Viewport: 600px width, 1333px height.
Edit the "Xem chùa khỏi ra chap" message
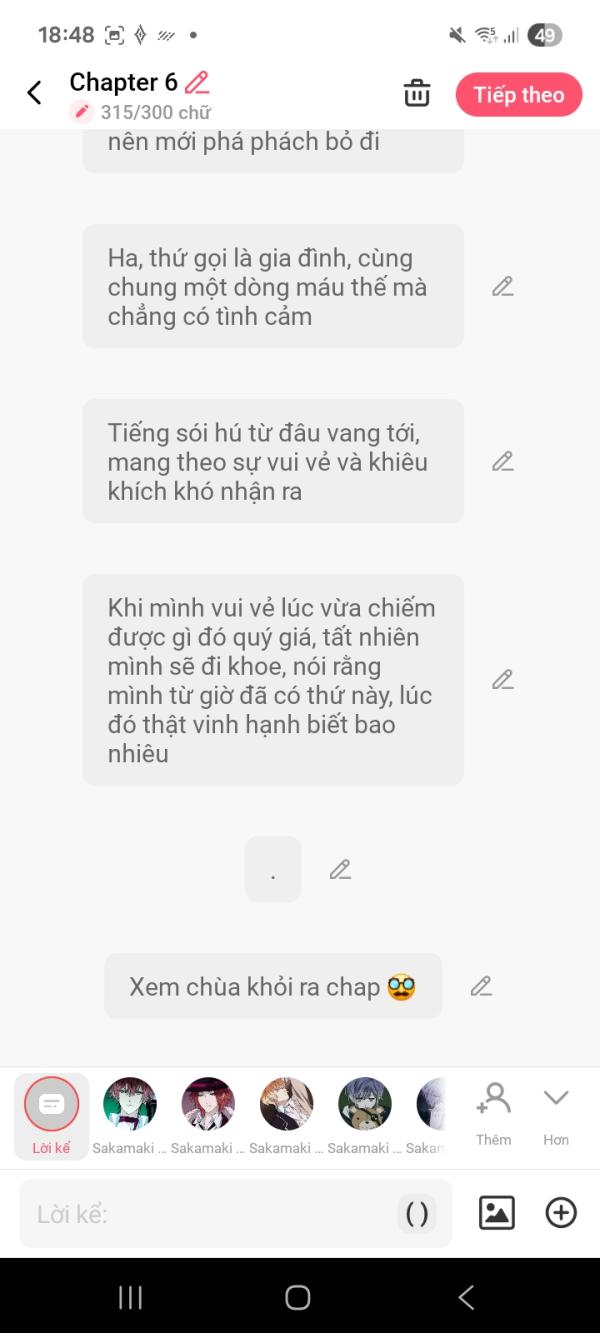[x=482, y=987]
